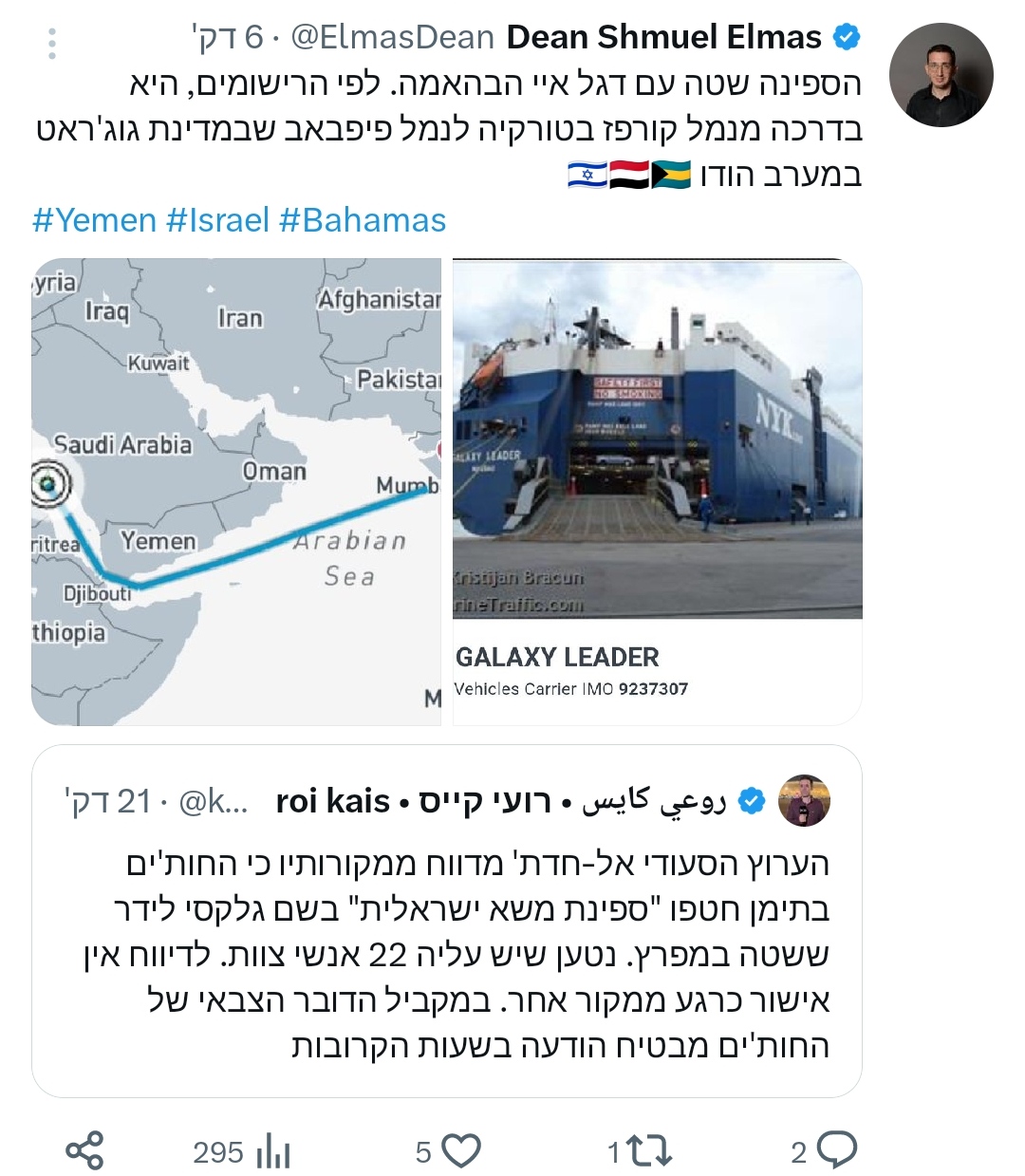
Task: Open the #Yemen hashtag
Action: (x=94, y=220)
